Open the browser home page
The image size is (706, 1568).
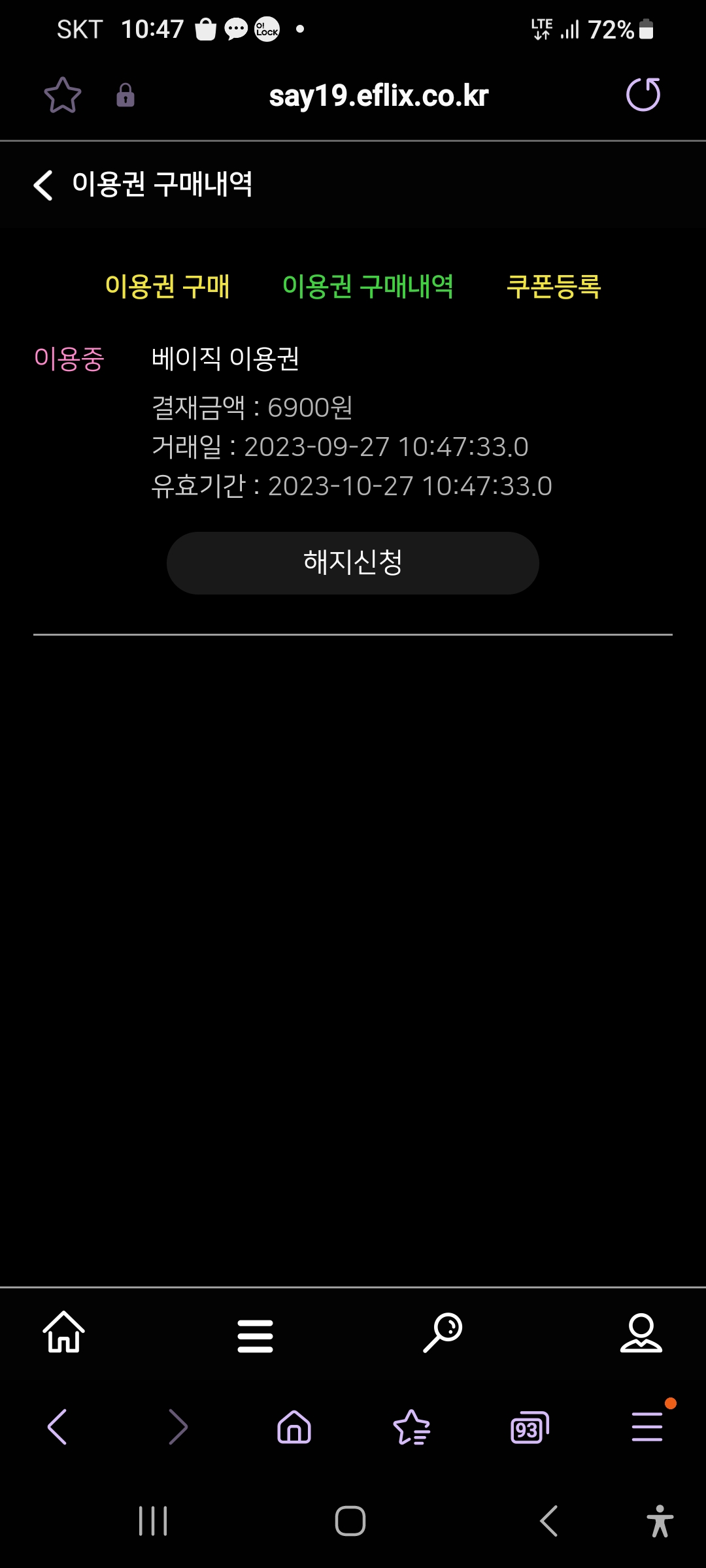point(294,1426)
